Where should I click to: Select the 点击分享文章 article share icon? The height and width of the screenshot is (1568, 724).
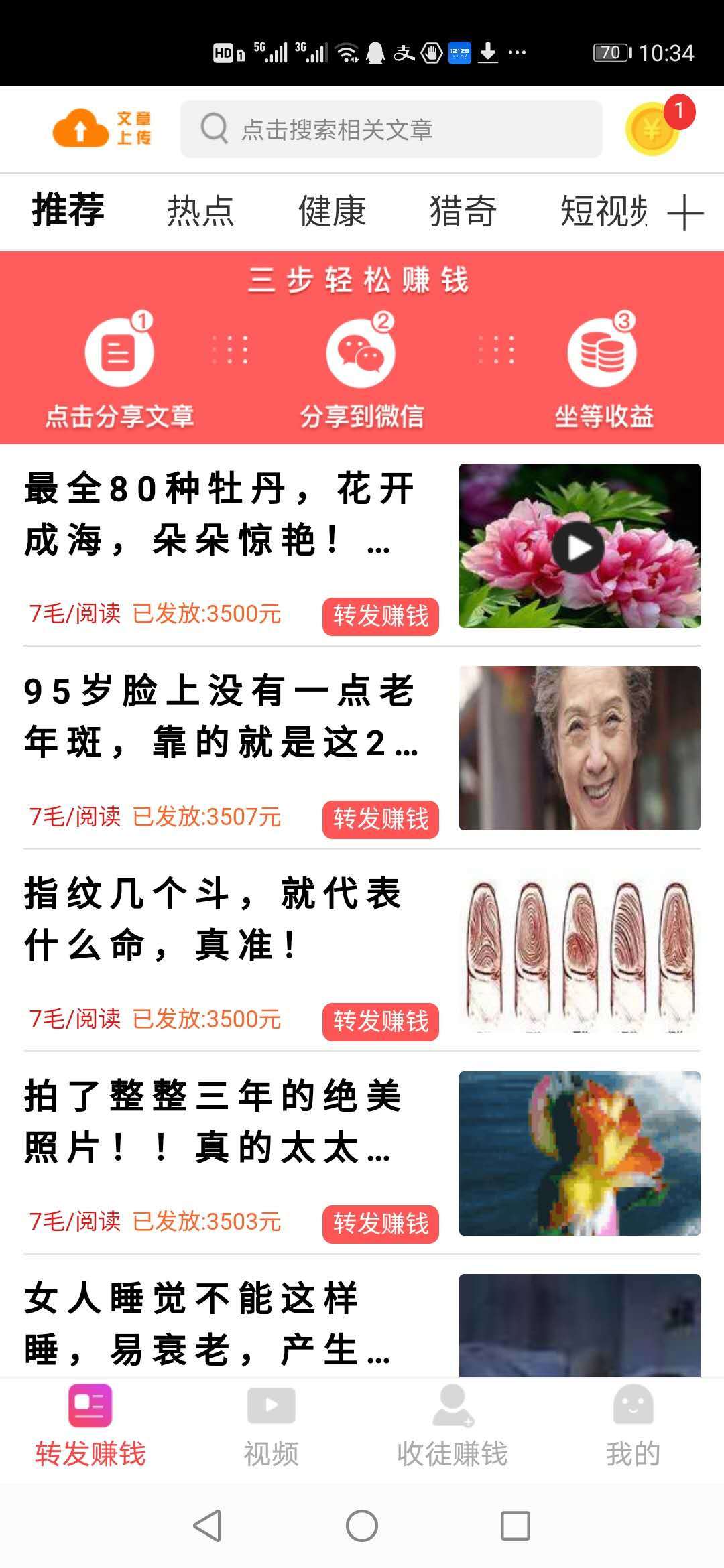pos(119,353)
